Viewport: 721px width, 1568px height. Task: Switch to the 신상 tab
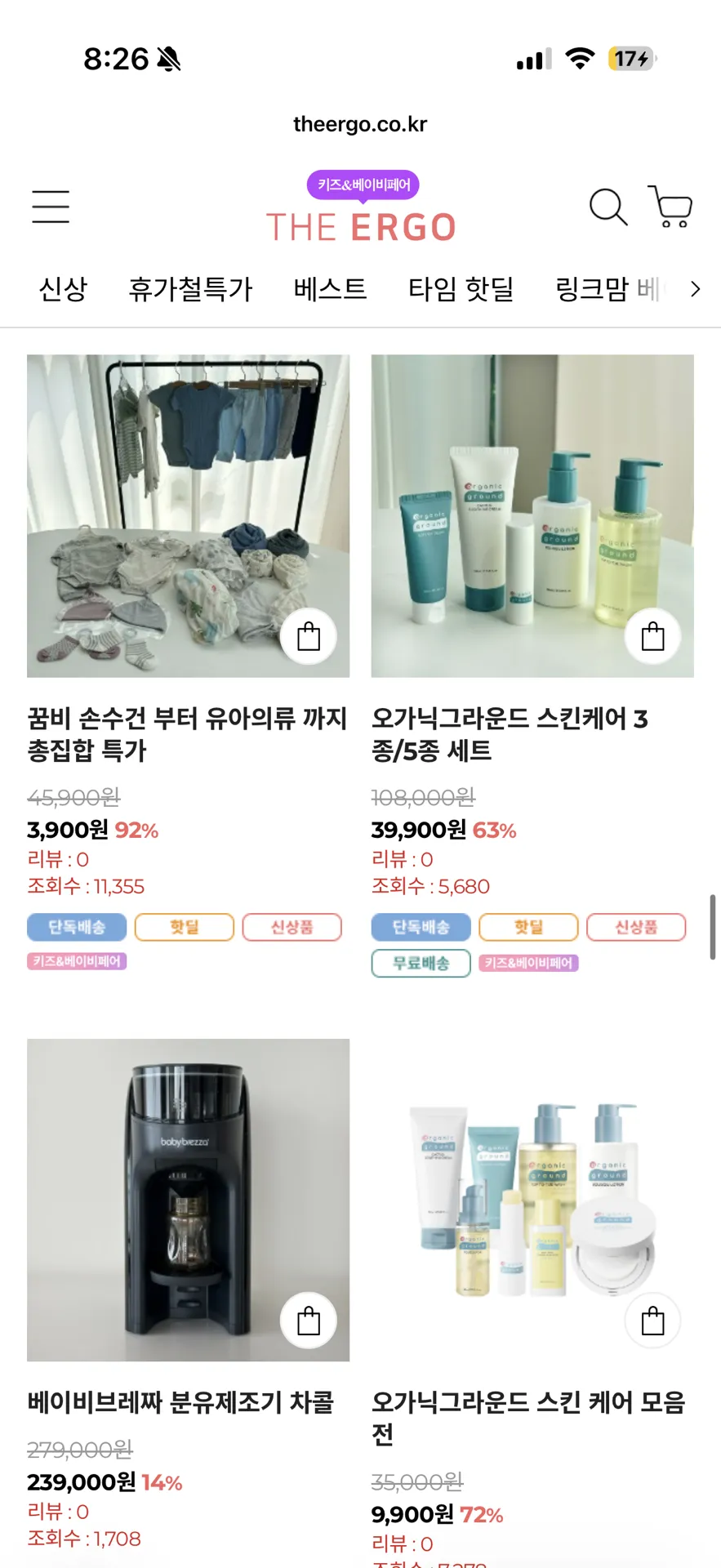click(63, 288)
